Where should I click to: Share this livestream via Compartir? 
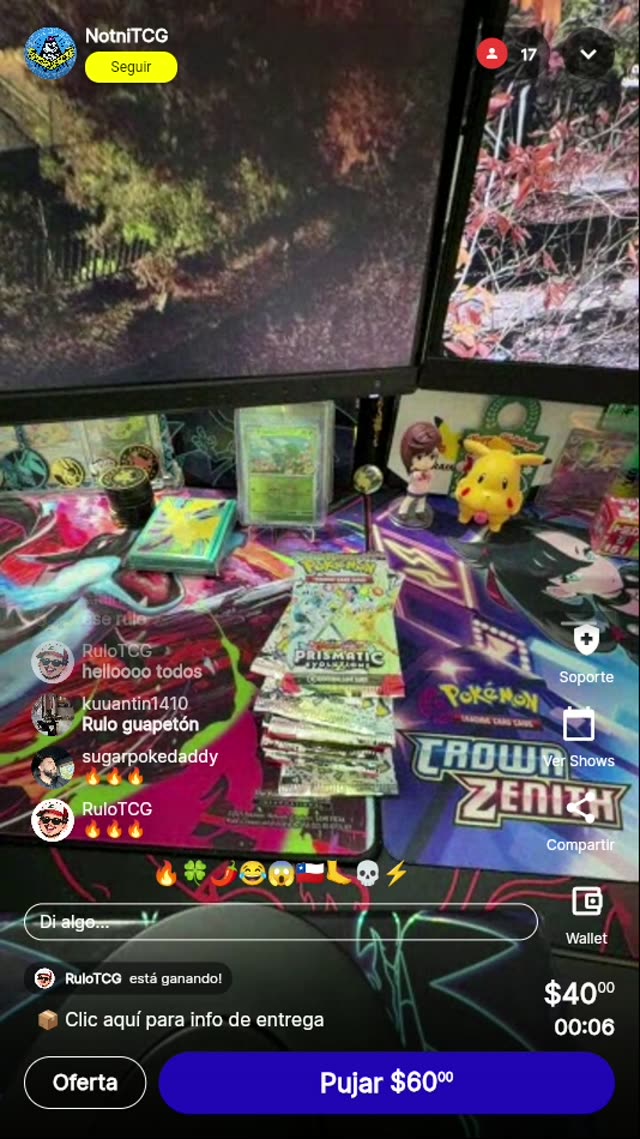580,810
